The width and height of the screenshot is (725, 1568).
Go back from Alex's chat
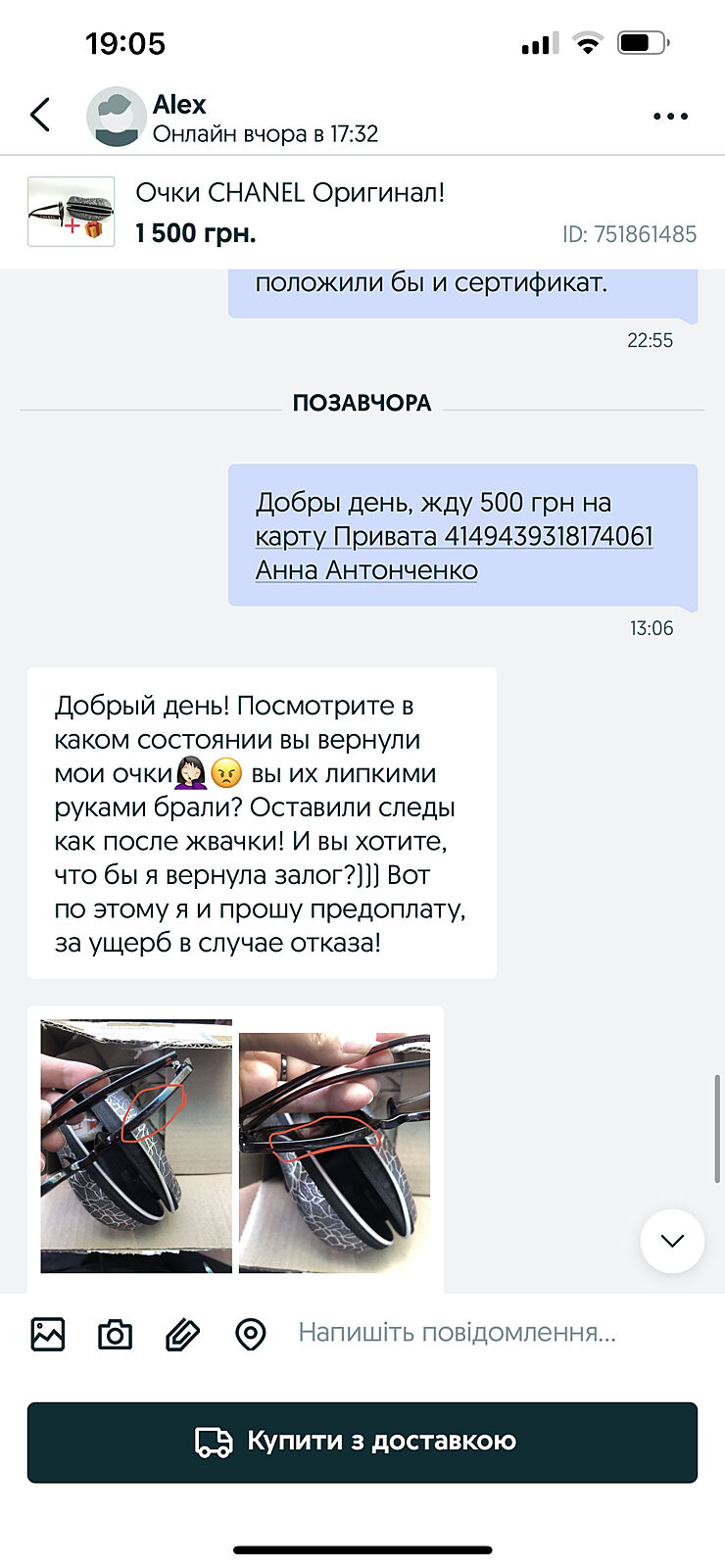pyautogui.click(x=40, y=116)
